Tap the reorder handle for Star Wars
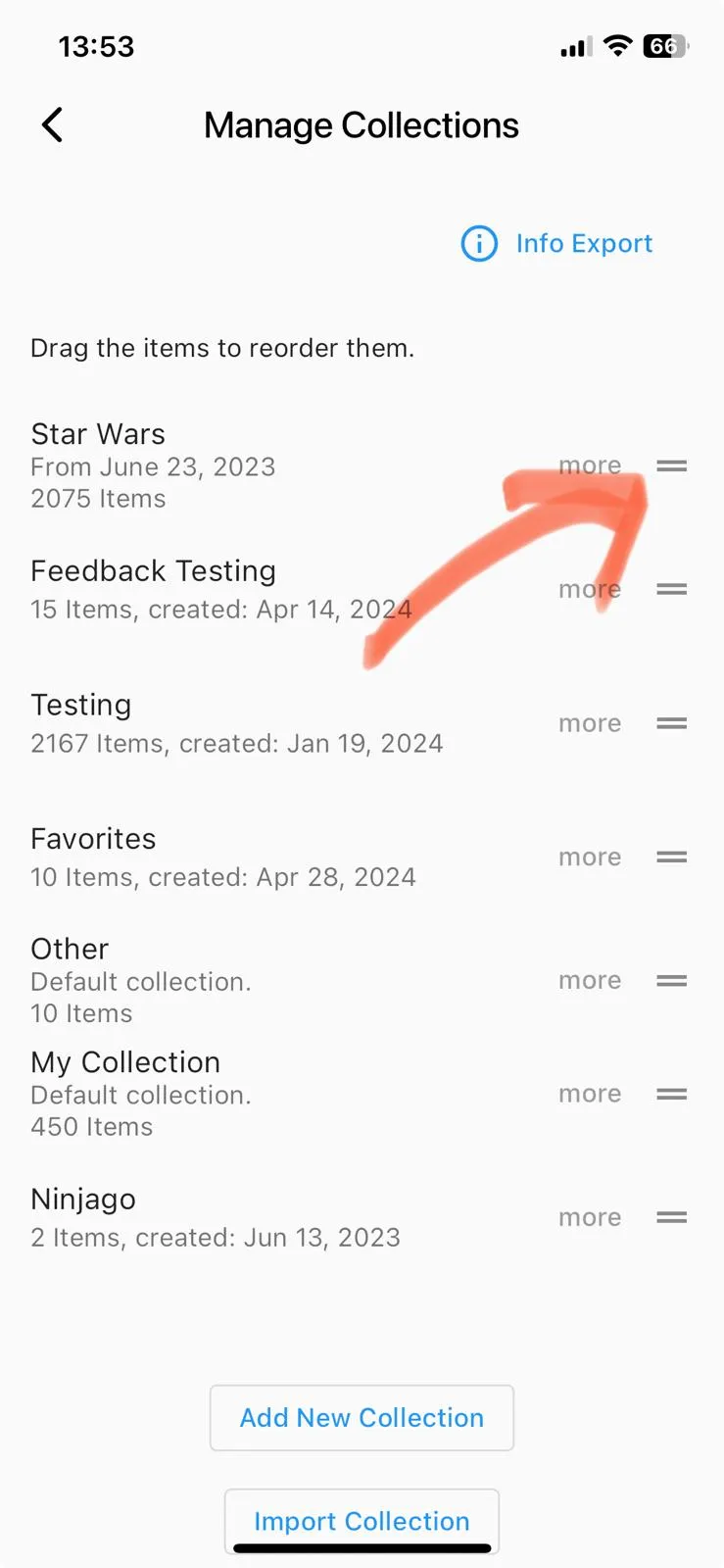724x1568 pixels. (671, 465)
